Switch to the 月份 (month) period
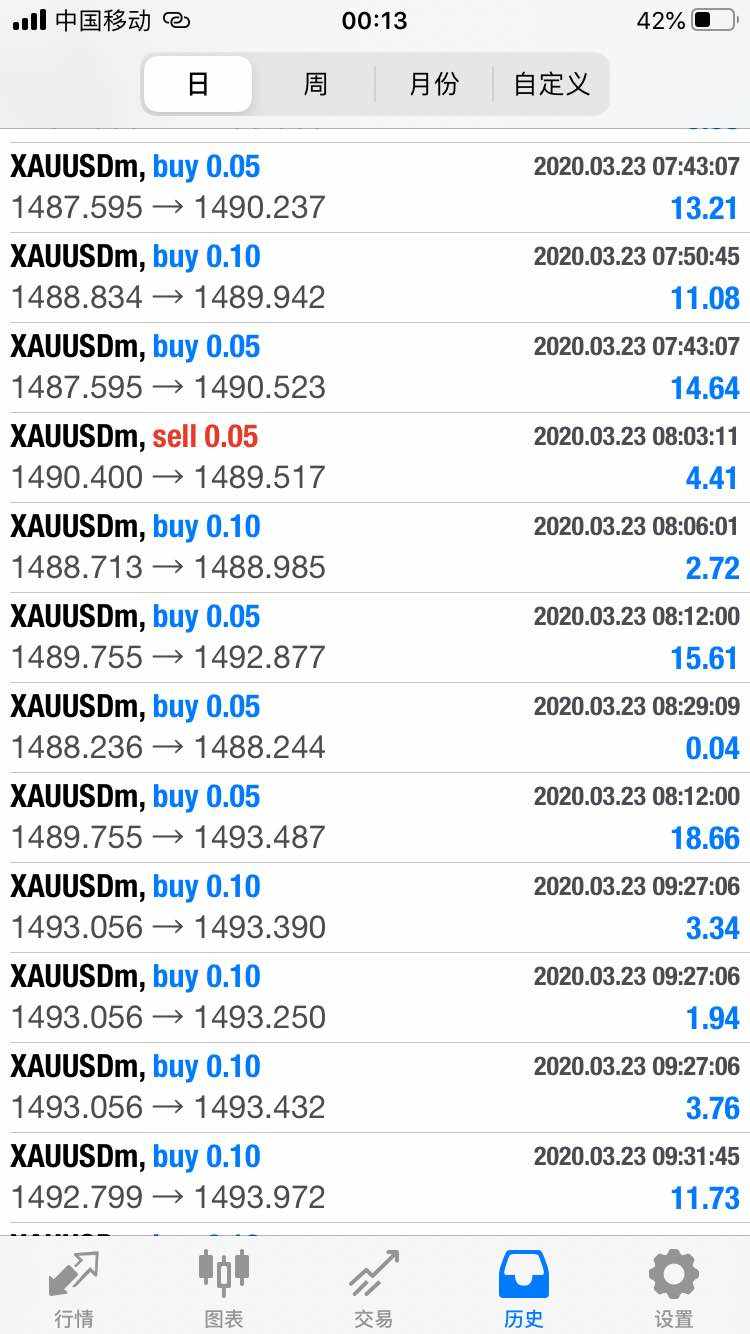The width and height of the screenshot is (750, 1334). point(434,84)
